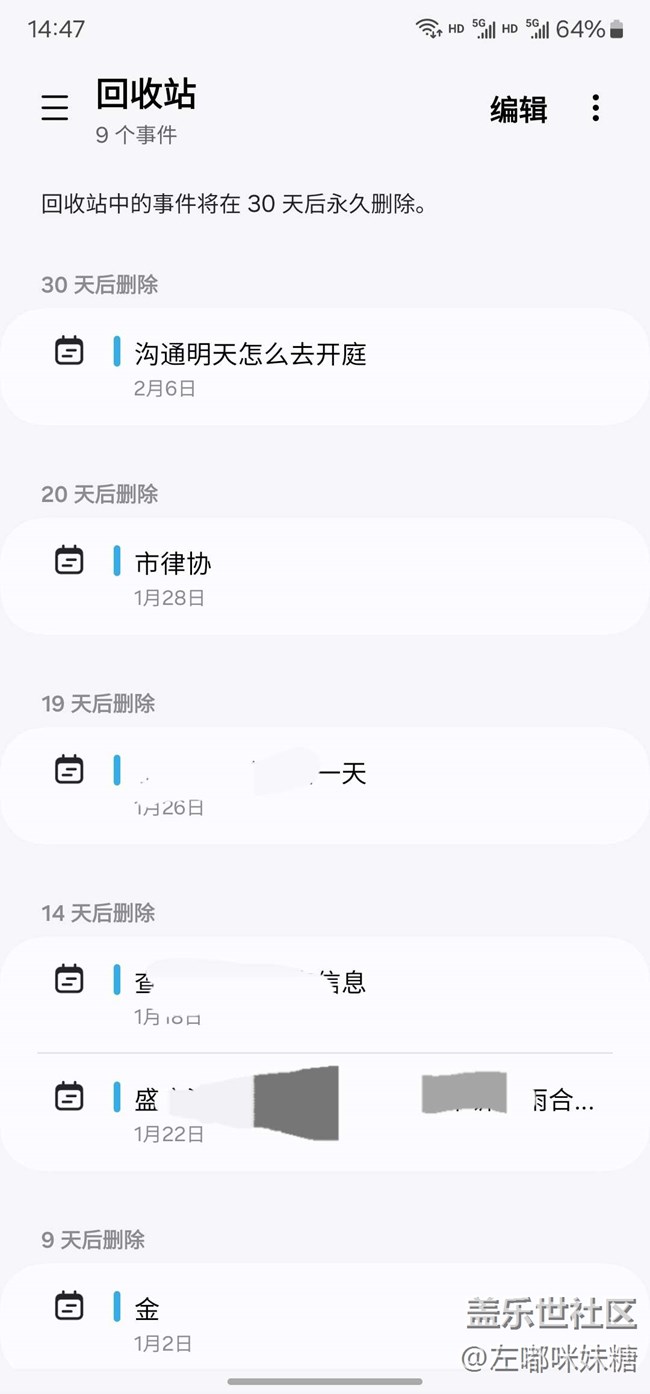
Task: Open the navigation drawer menu
Action: pos(55,108)
